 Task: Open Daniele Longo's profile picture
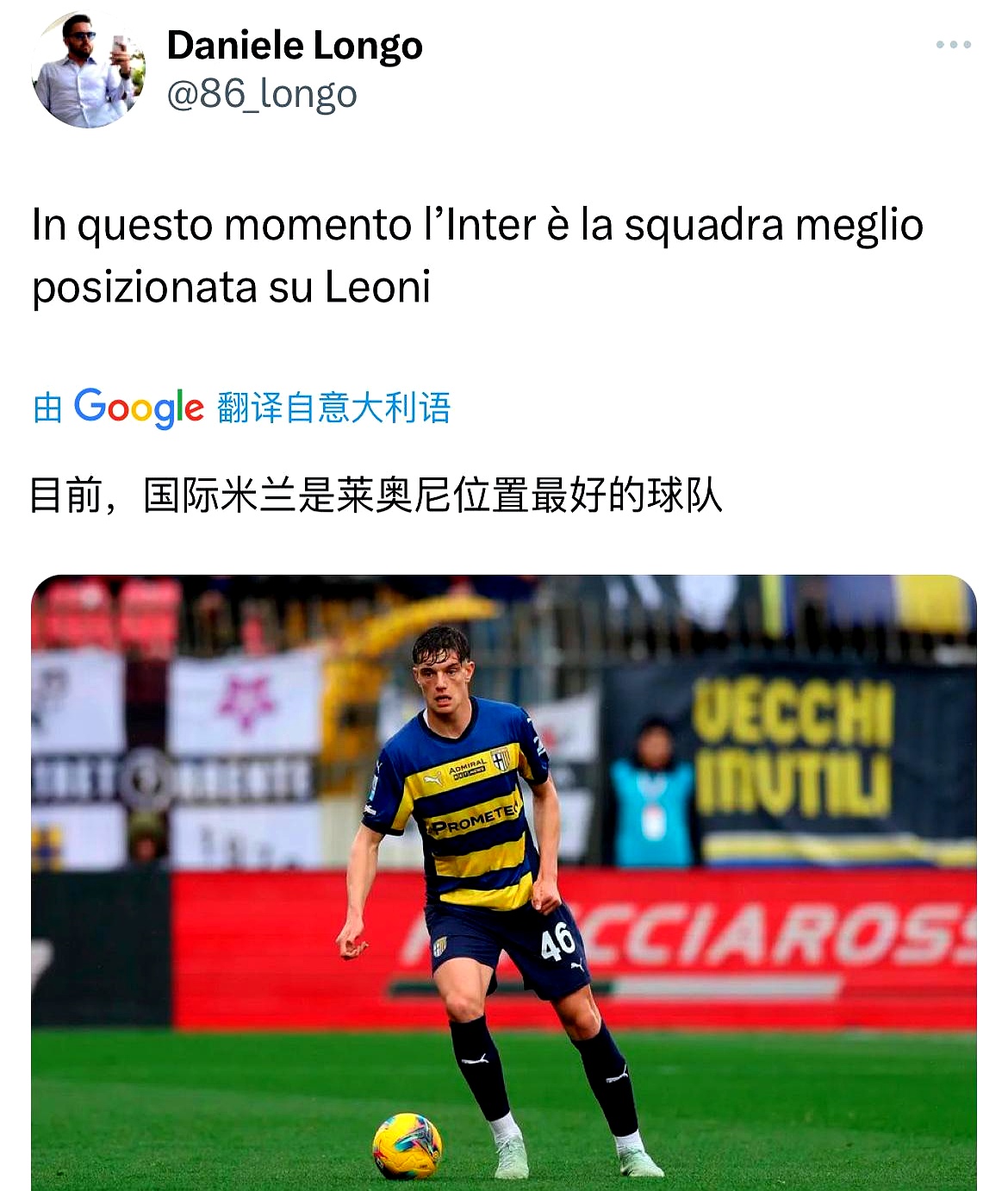point(88,71)
